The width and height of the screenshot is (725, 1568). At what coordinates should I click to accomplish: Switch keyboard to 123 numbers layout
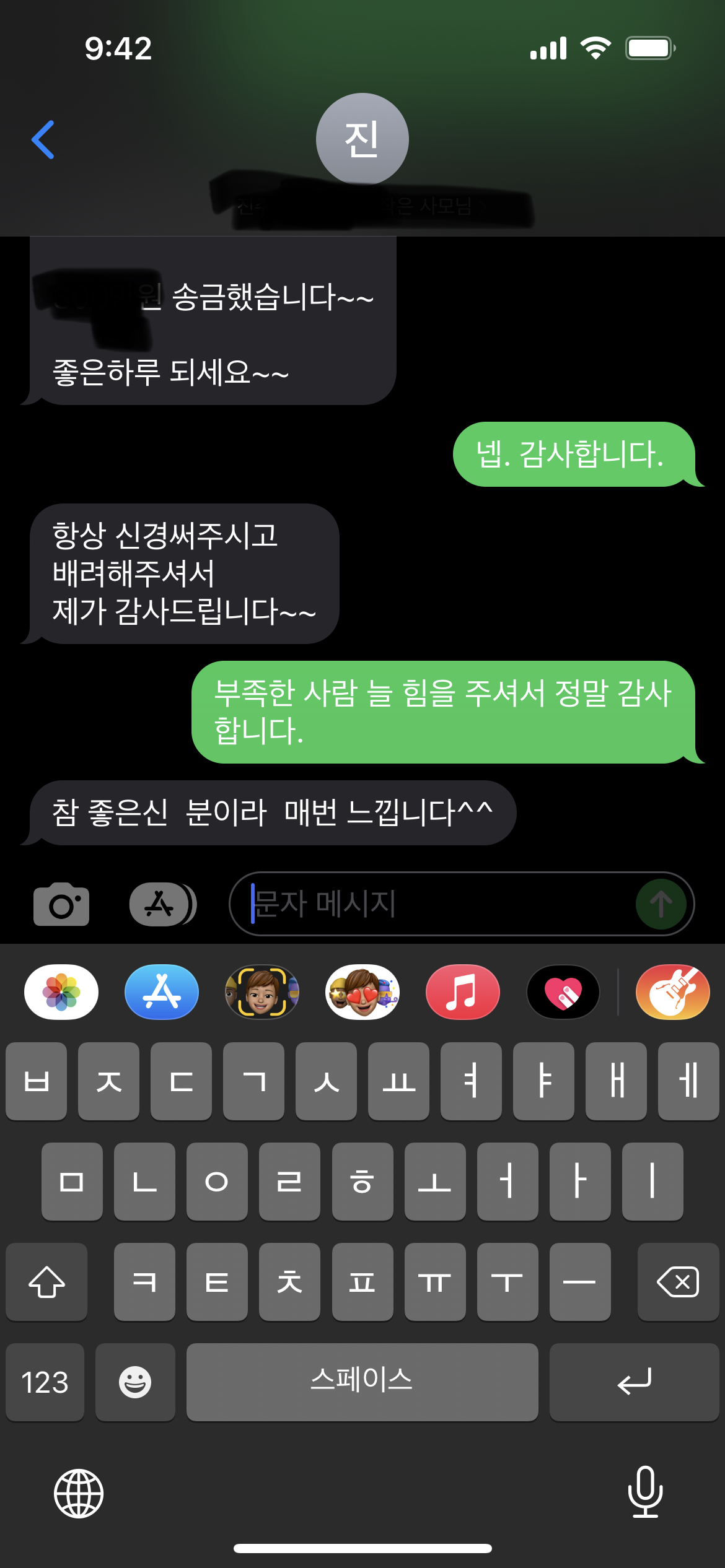click(x=45, y=1382)
